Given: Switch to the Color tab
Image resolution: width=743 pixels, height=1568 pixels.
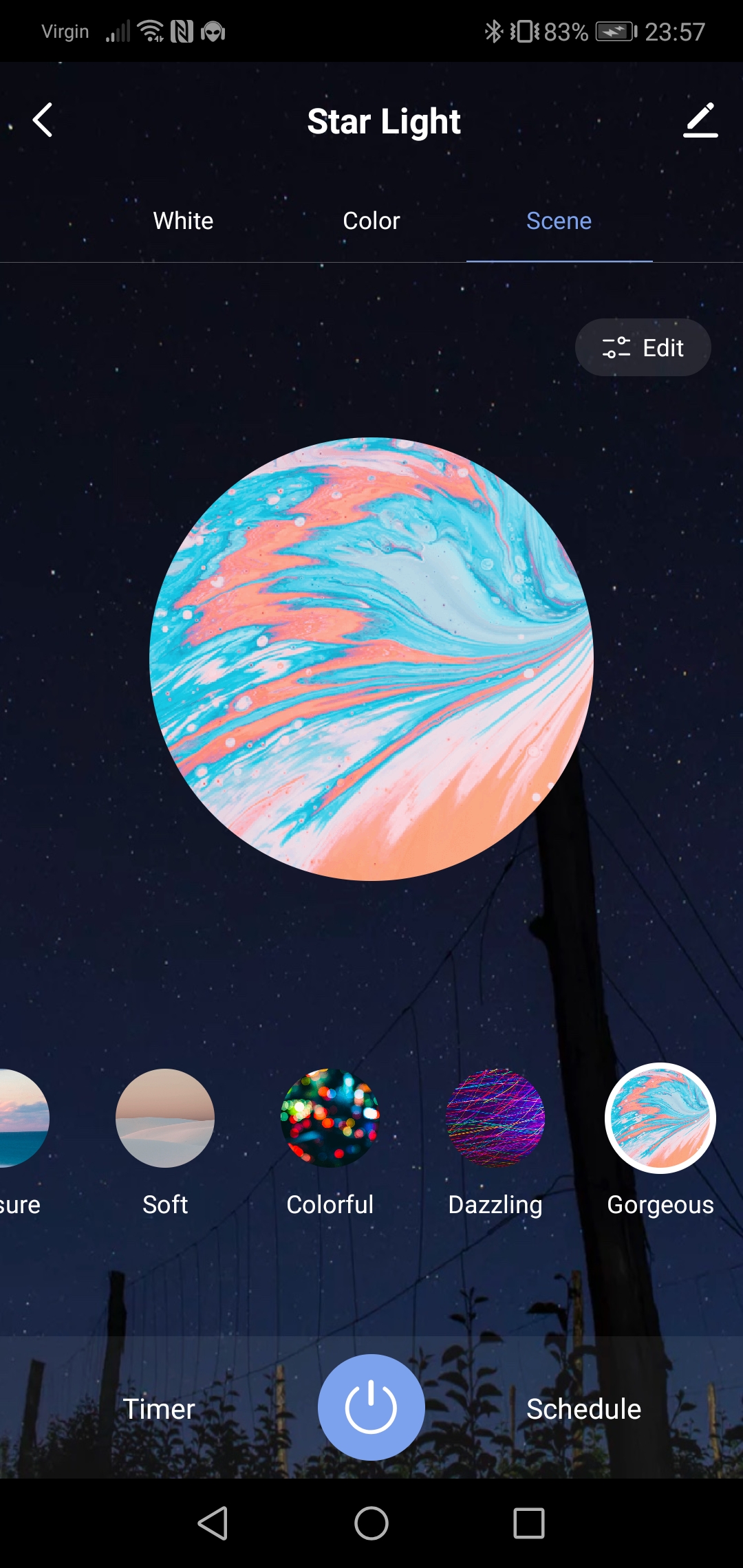Looking at the screenshot, I should tap(371, 221).
